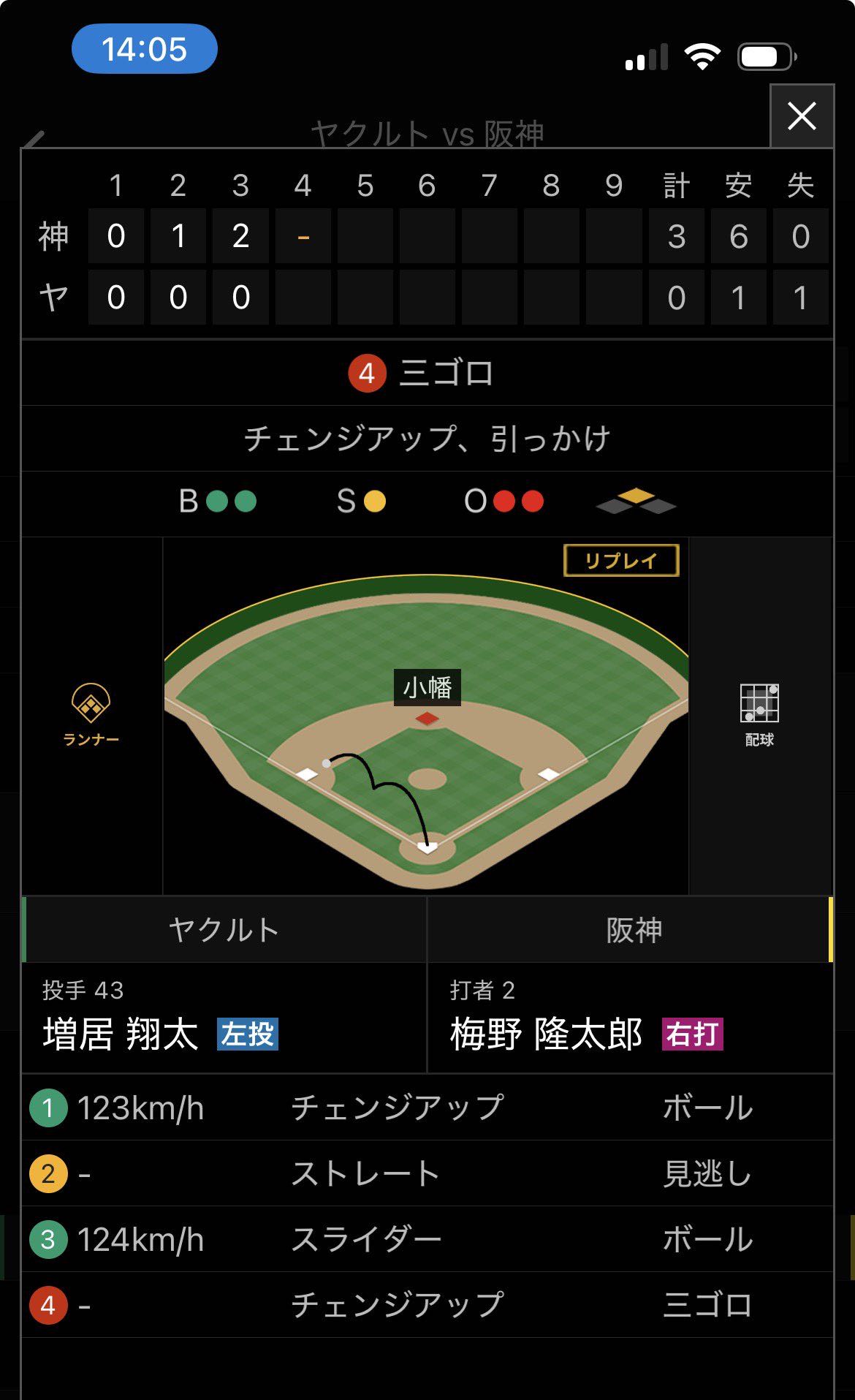Select pitch 4, the チェンジアップ 三ゴロ
Image resolution: width=855 pixels, height=1400 pixels.
(x=427, y=1305)
